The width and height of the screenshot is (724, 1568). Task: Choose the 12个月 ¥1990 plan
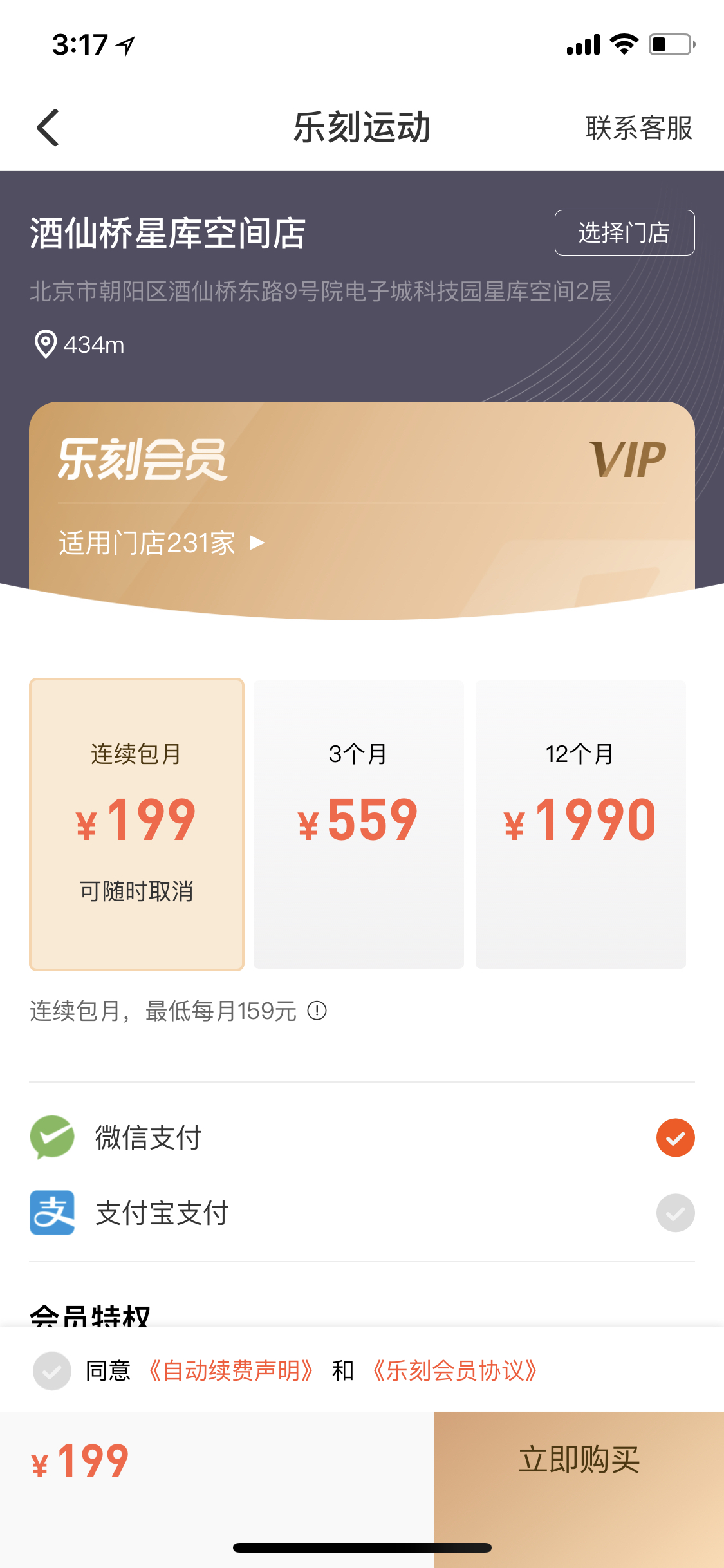click(580, 824)
